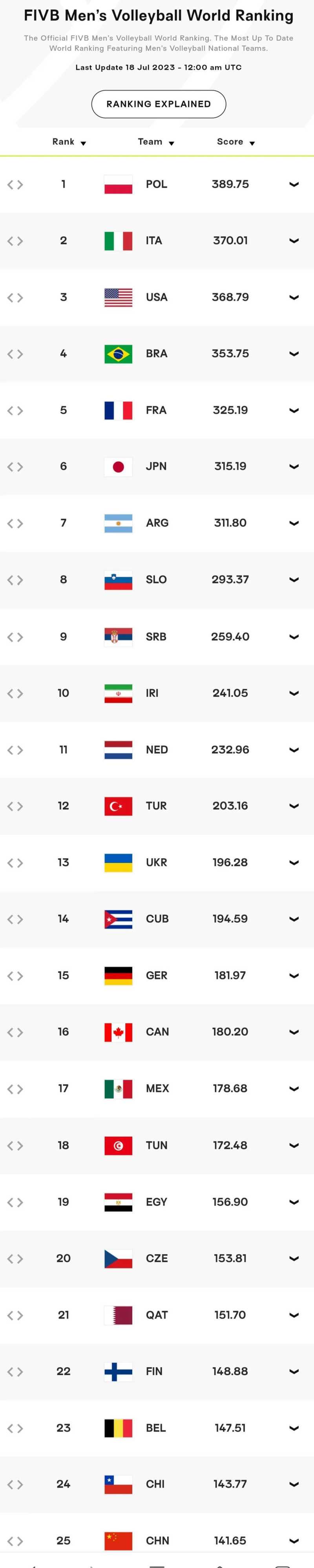Expand the POL row details

[x=293, y=184]
